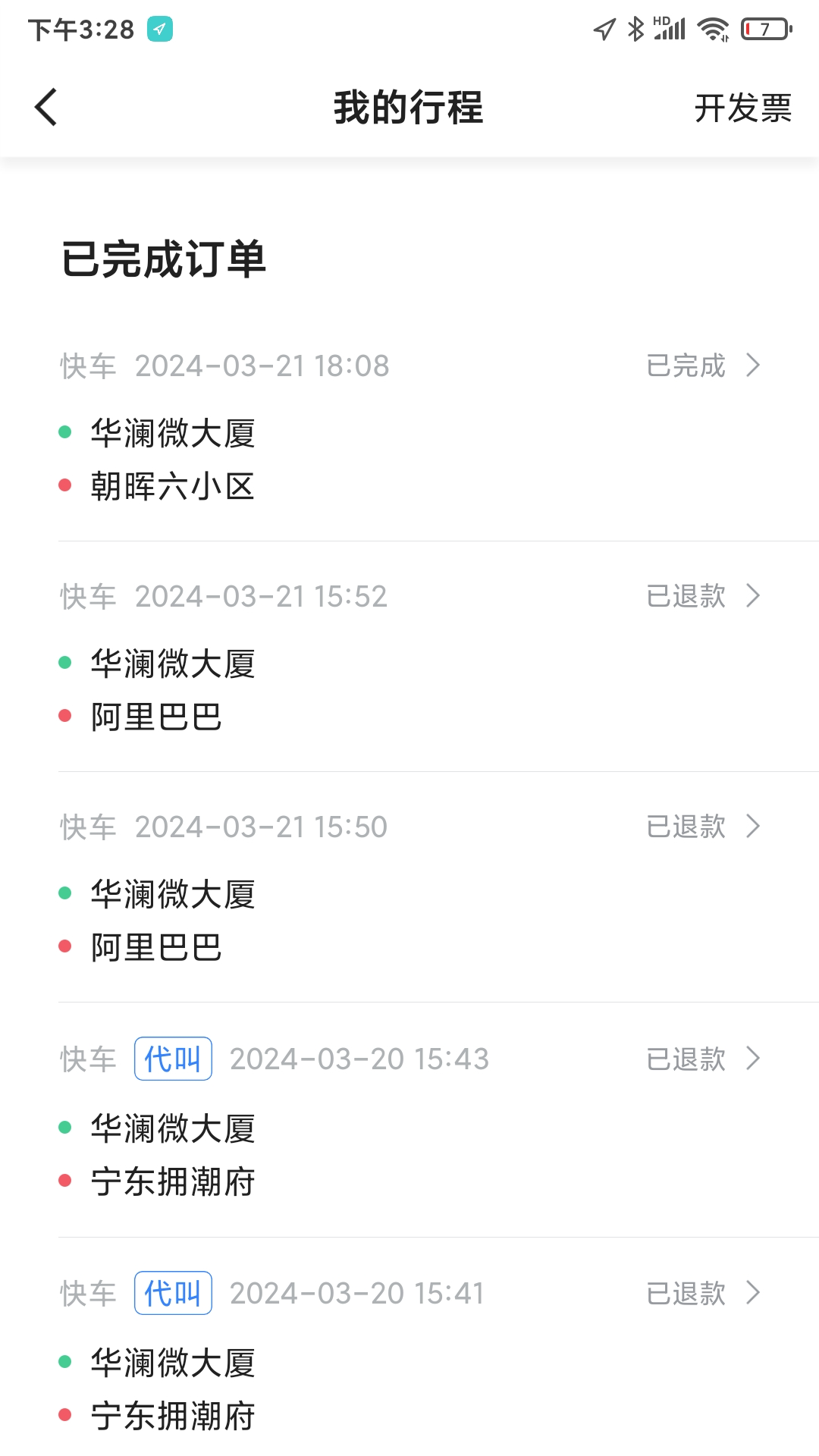Select the 已完成订单 section heading
819x1456 pixels.
pos(168,260)
